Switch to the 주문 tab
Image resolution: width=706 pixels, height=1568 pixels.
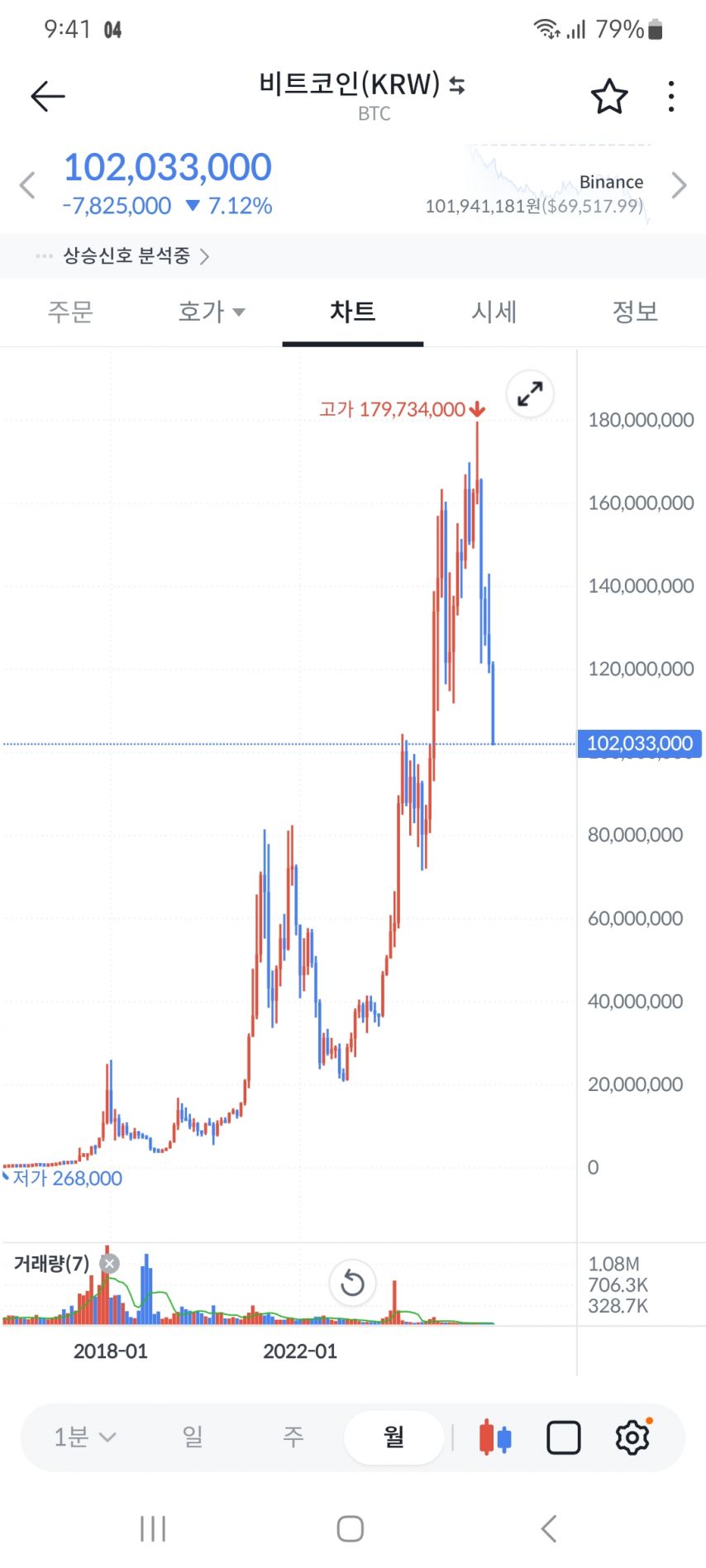(x=70, y=312)
